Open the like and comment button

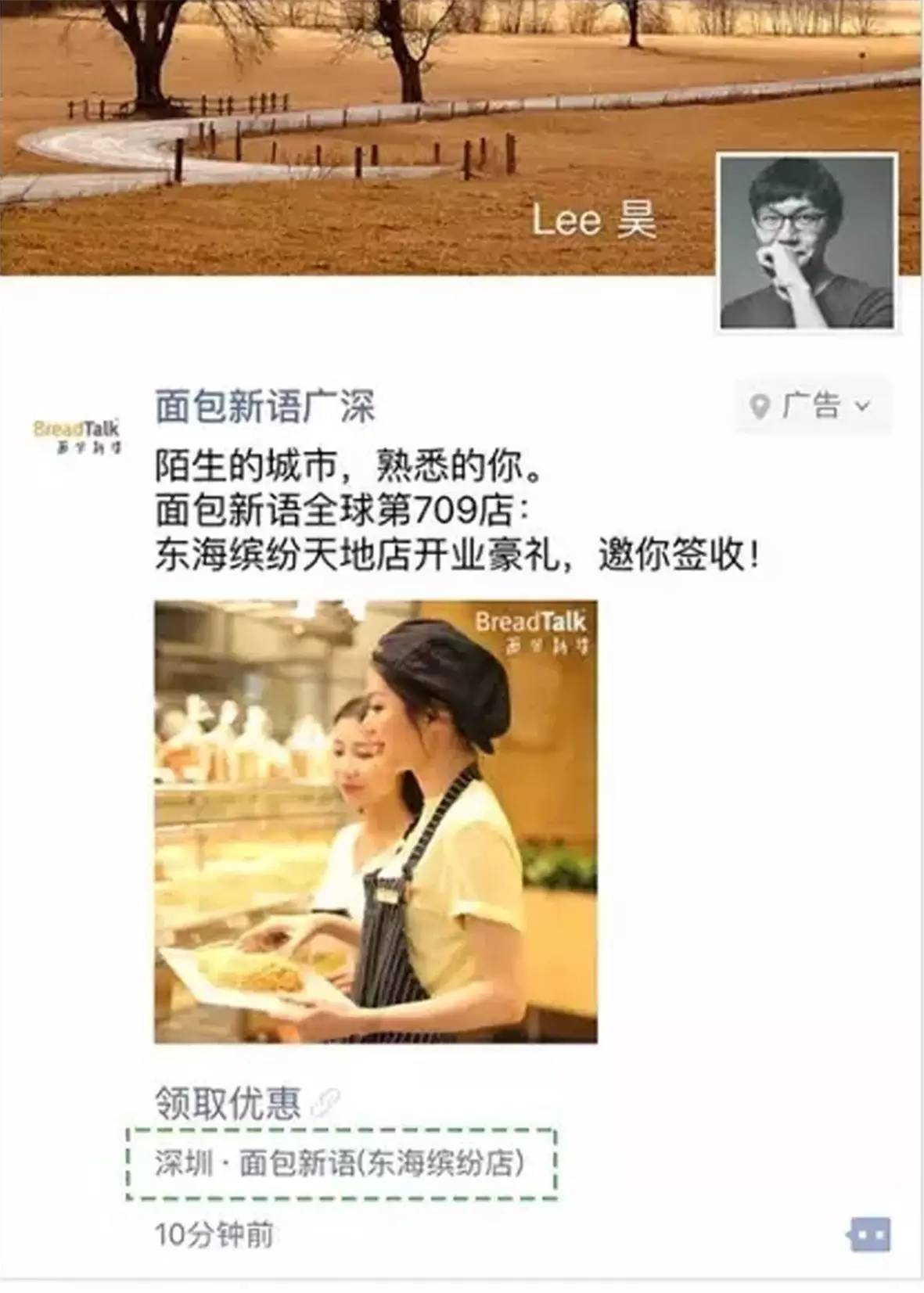[x=869, y=1235]
